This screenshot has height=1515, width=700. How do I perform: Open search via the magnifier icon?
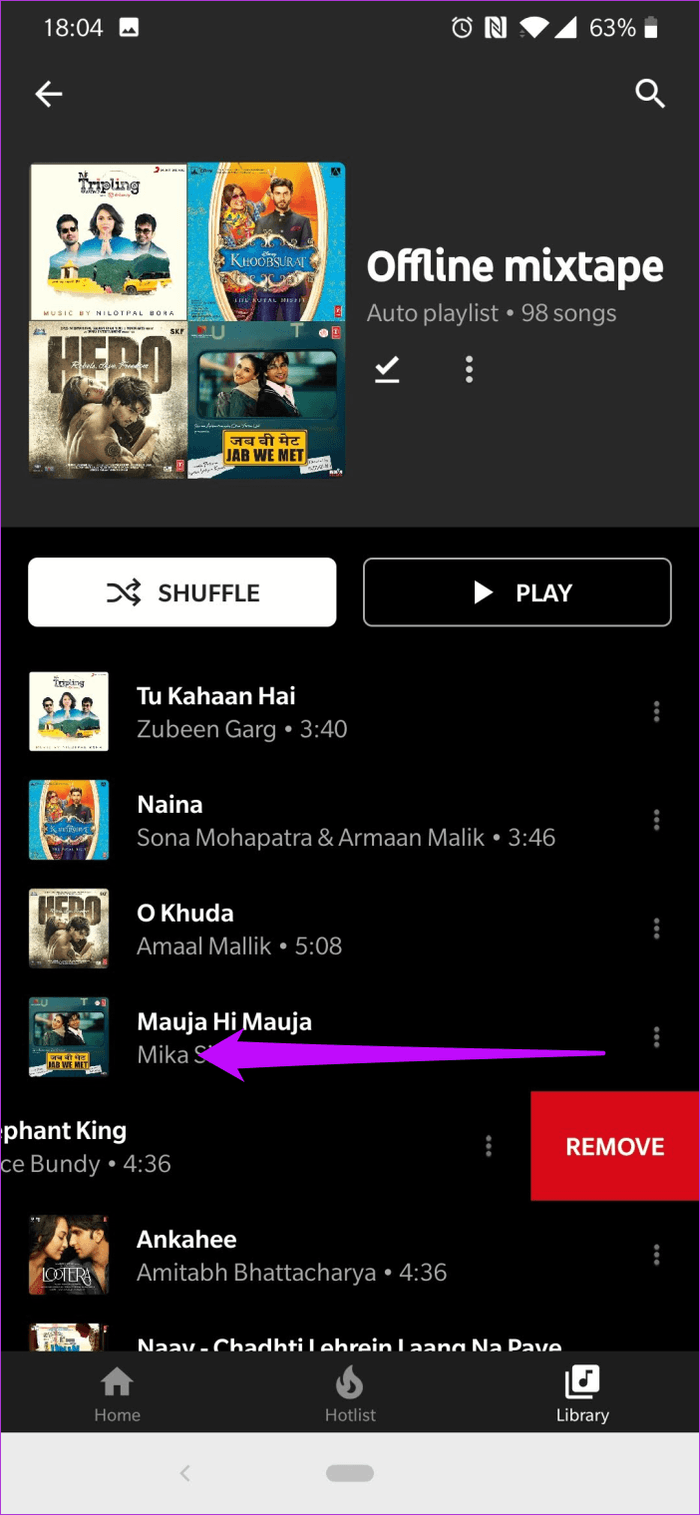point(650,94)
